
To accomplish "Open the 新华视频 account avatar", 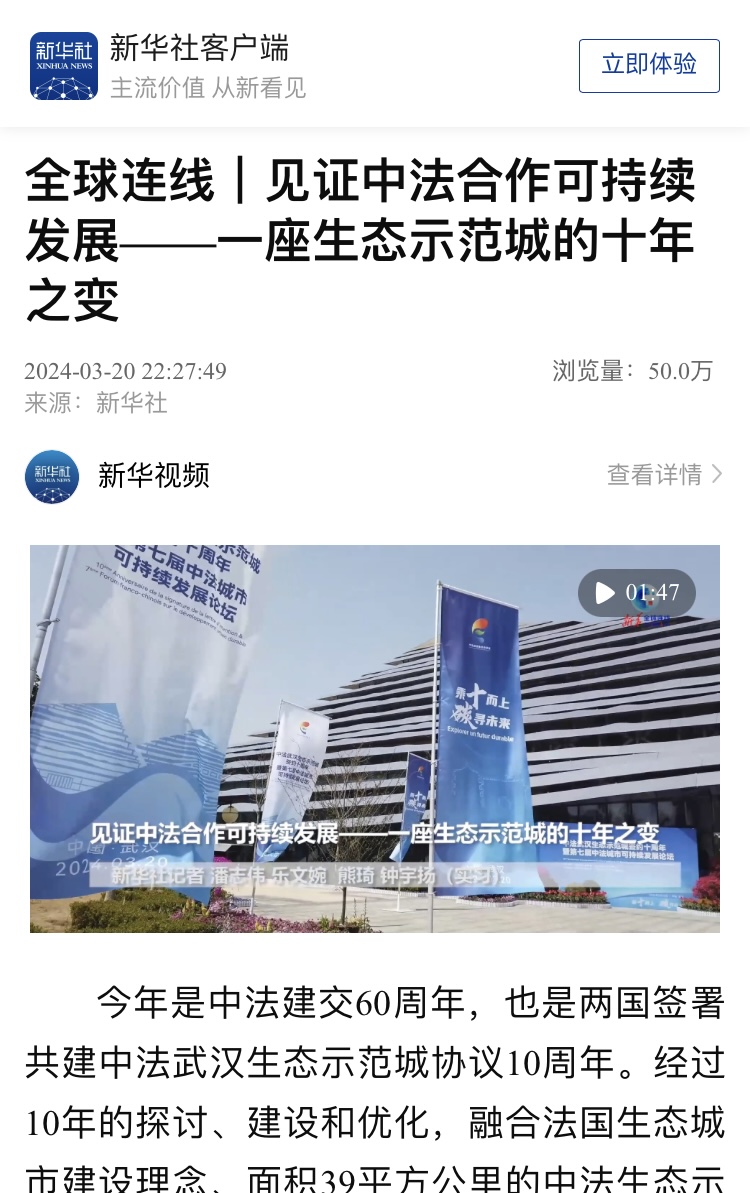I will pos(52,475).
